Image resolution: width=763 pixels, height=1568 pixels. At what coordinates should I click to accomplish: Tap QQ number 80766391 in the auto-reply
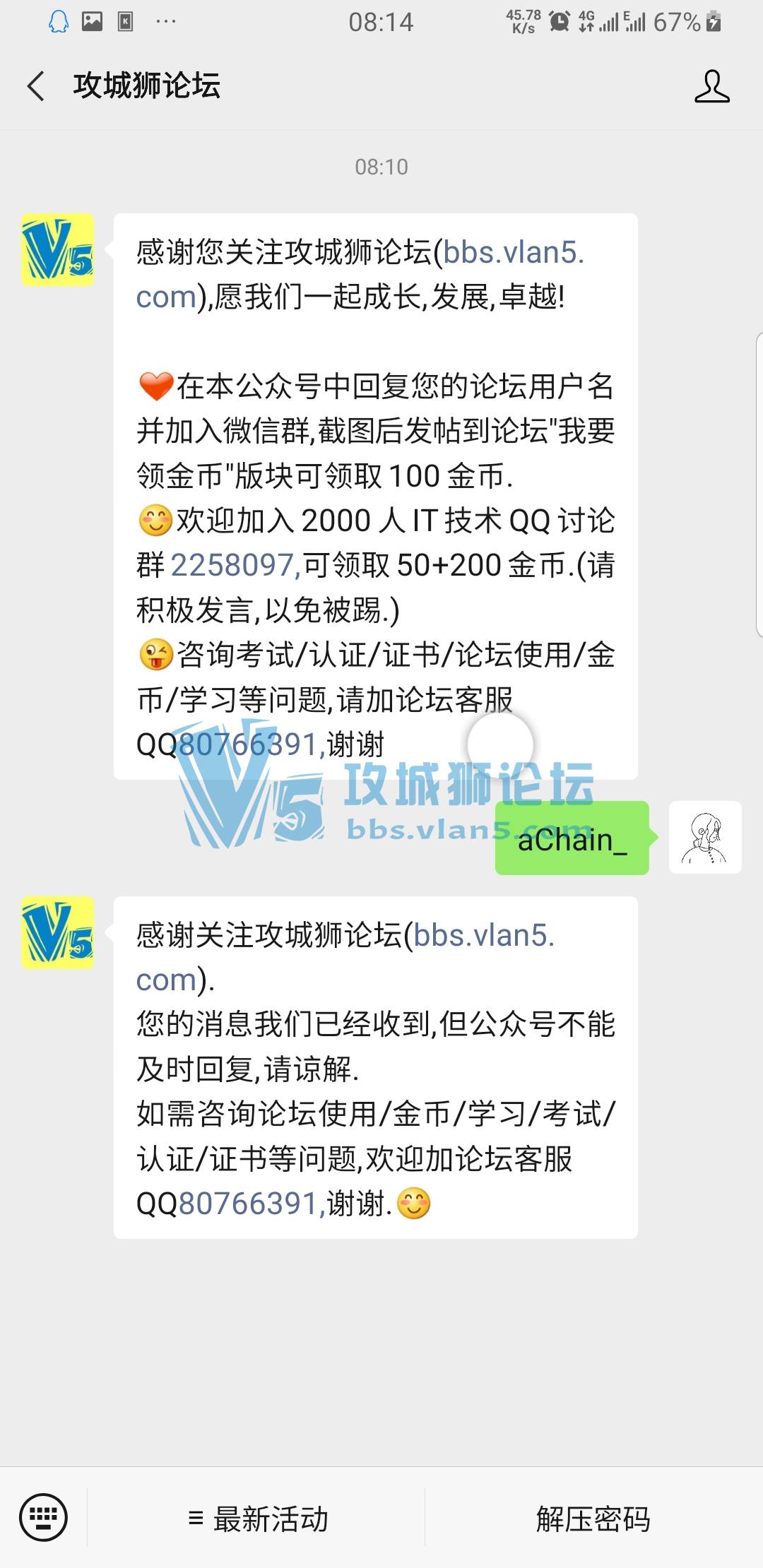point(249,1203)
